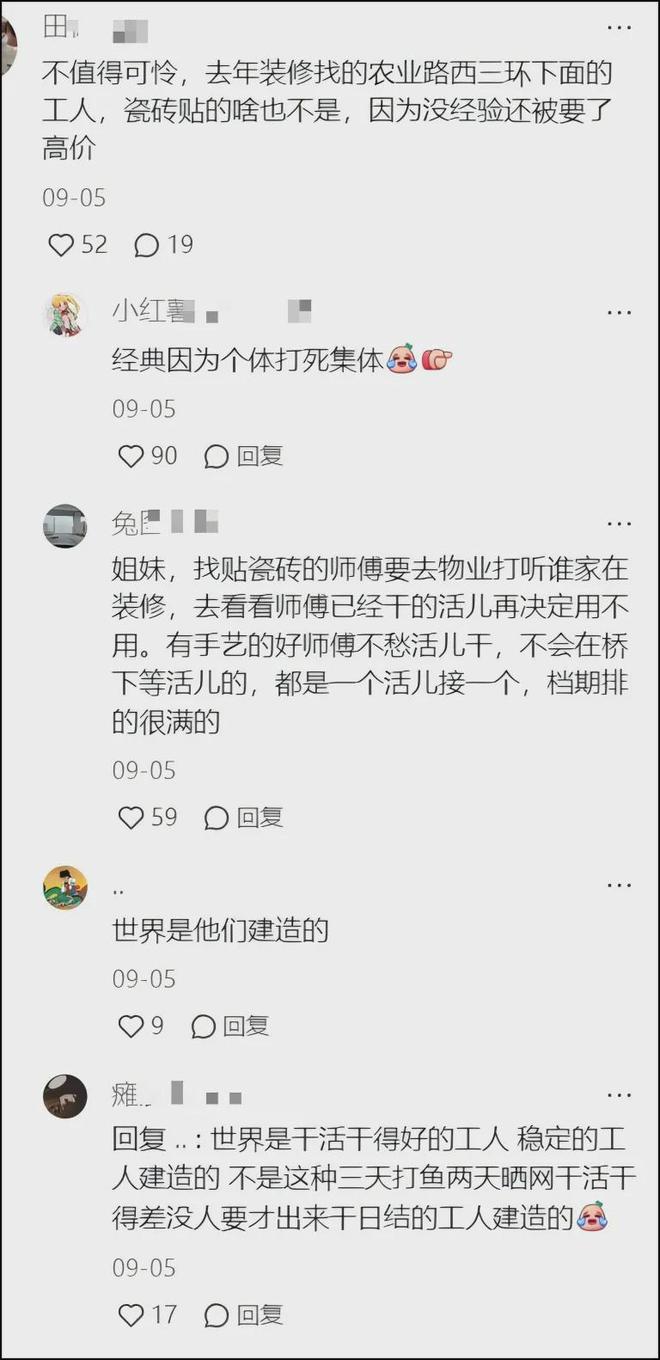
Task: Reply to the 世界是他们建造的 comment
Action: tap(230, 1025)
